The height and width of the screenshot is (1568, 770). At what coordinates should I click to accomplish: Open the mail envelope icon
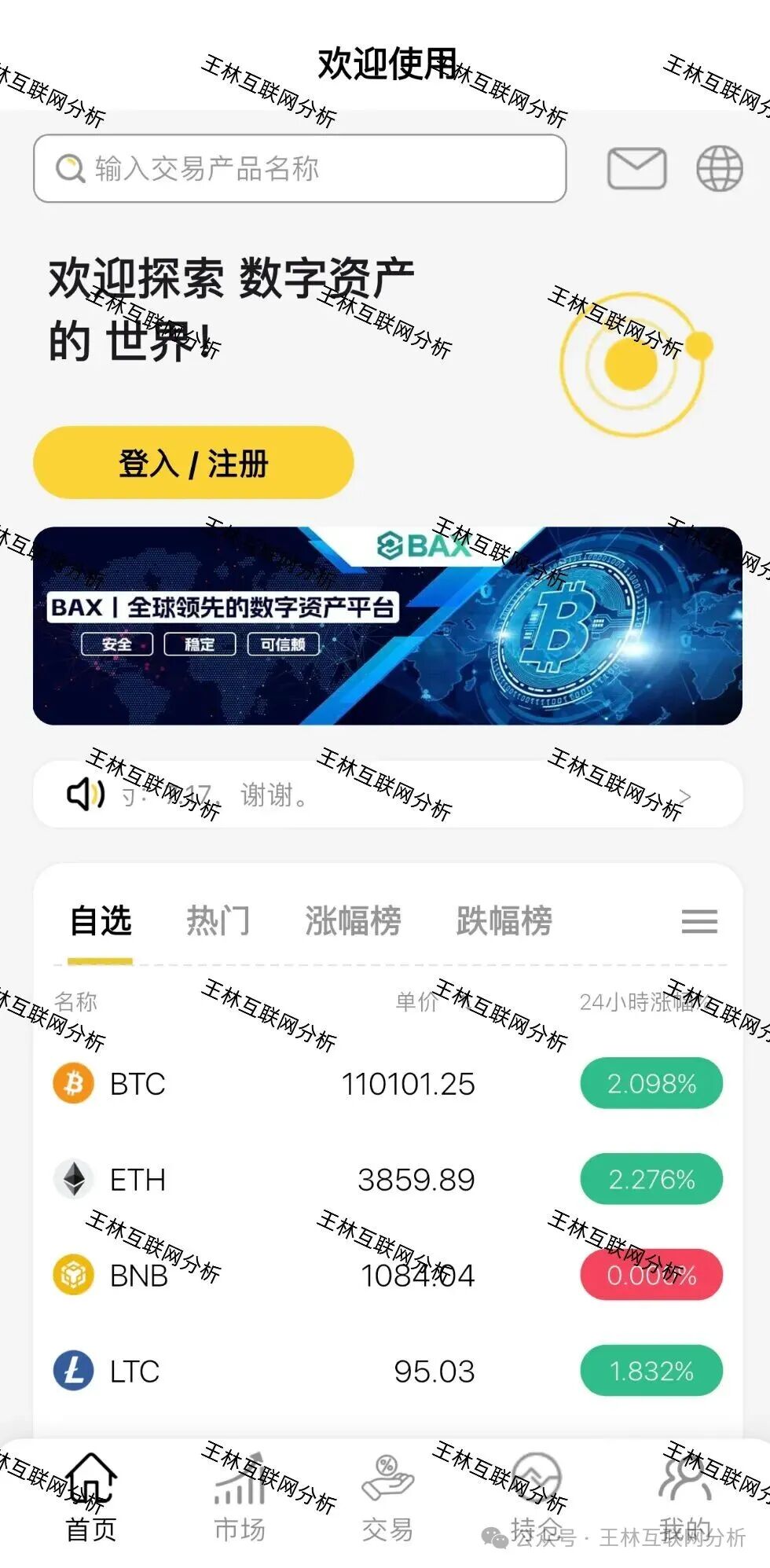tap(636, 168)
